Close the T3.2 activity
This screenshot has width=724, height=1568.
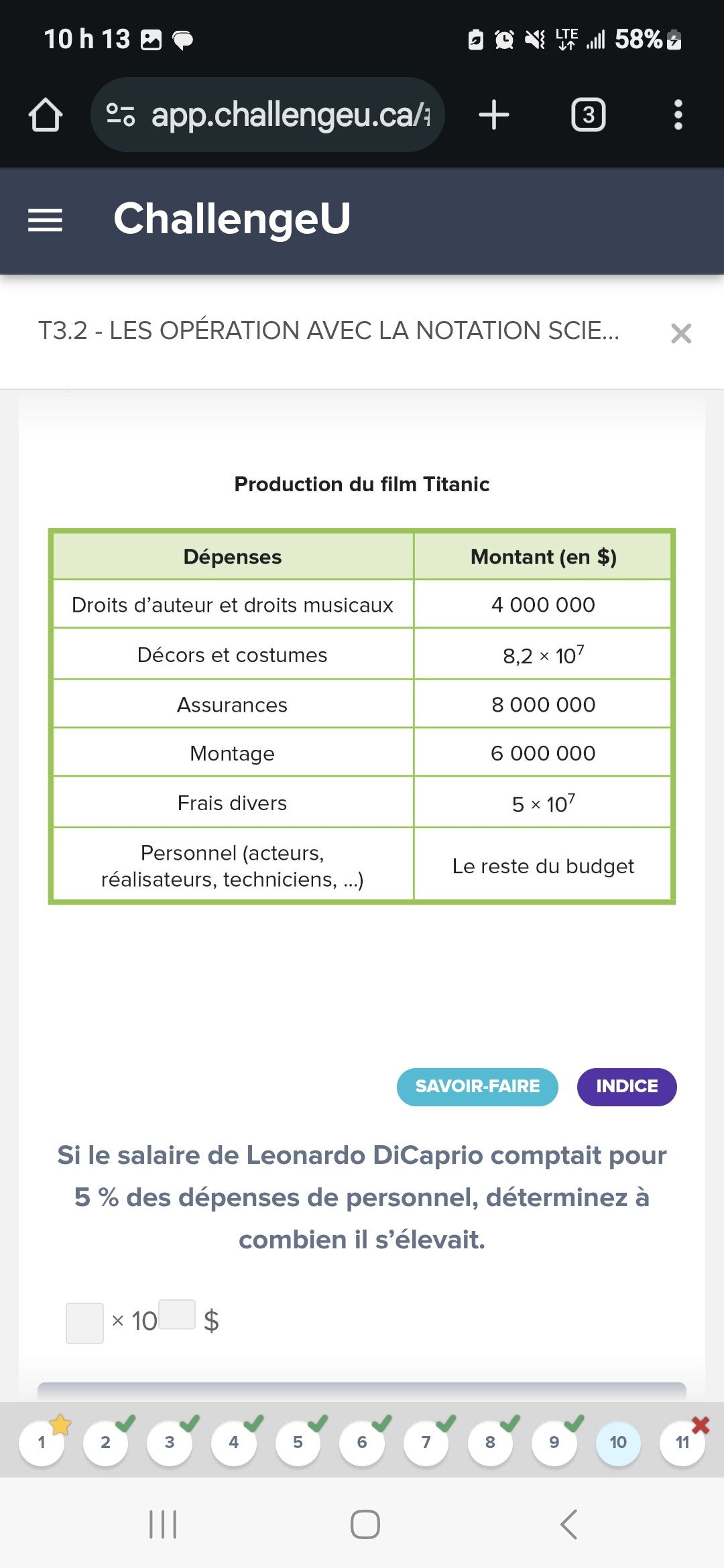click(680, 333)
